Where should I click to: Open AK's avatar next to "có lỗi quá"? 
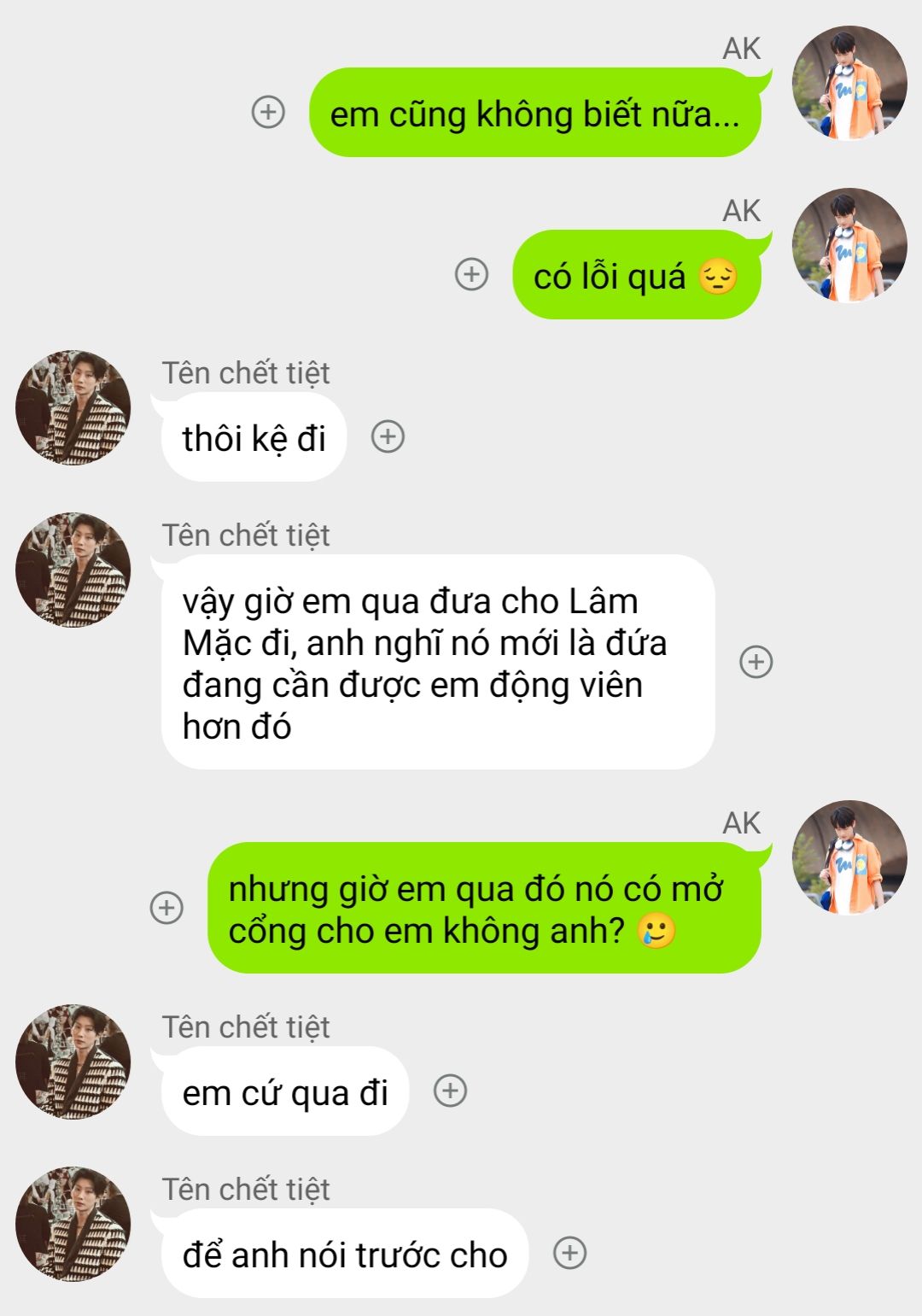[x=849, y=245]
